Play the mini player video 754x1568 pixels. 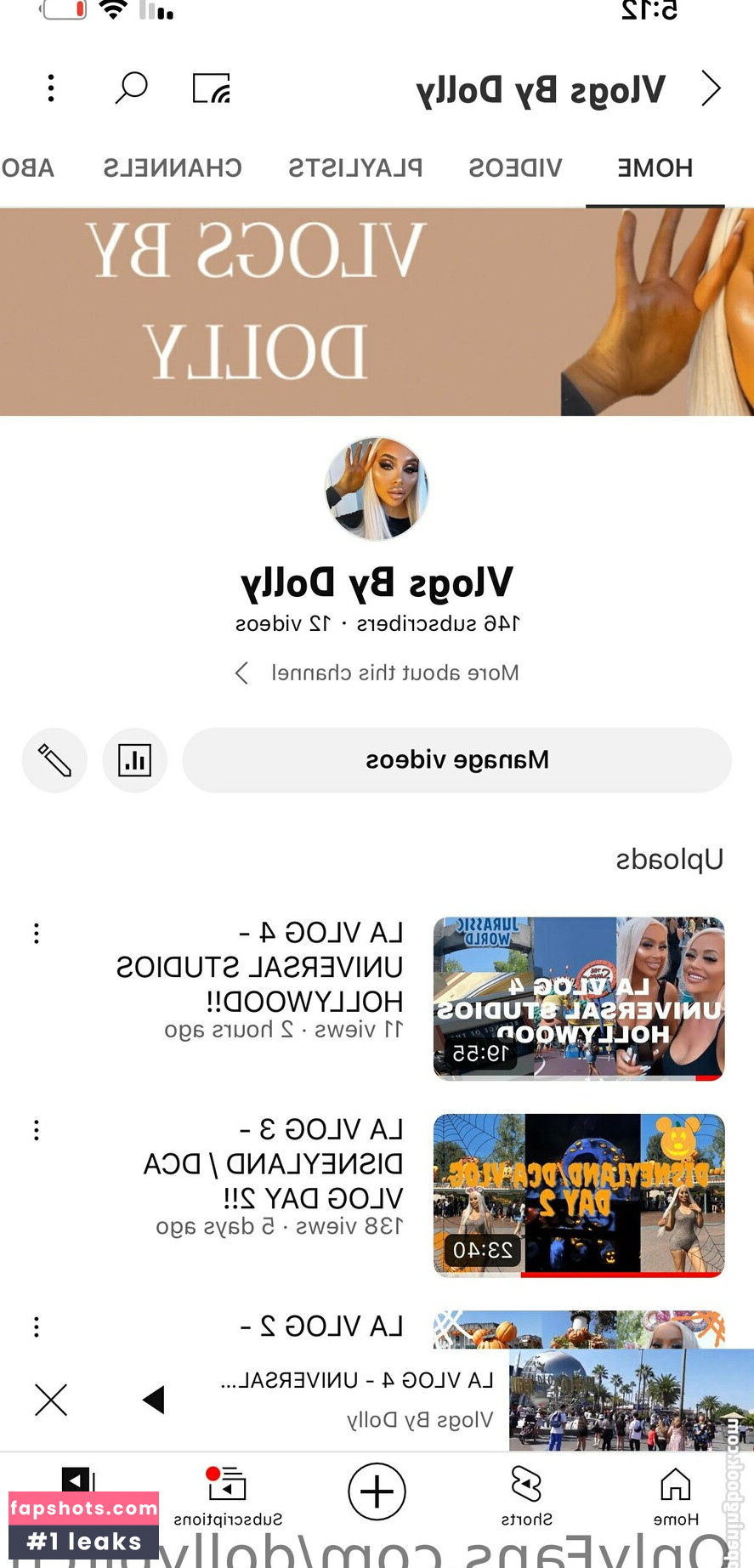[x=154, y=1400]
